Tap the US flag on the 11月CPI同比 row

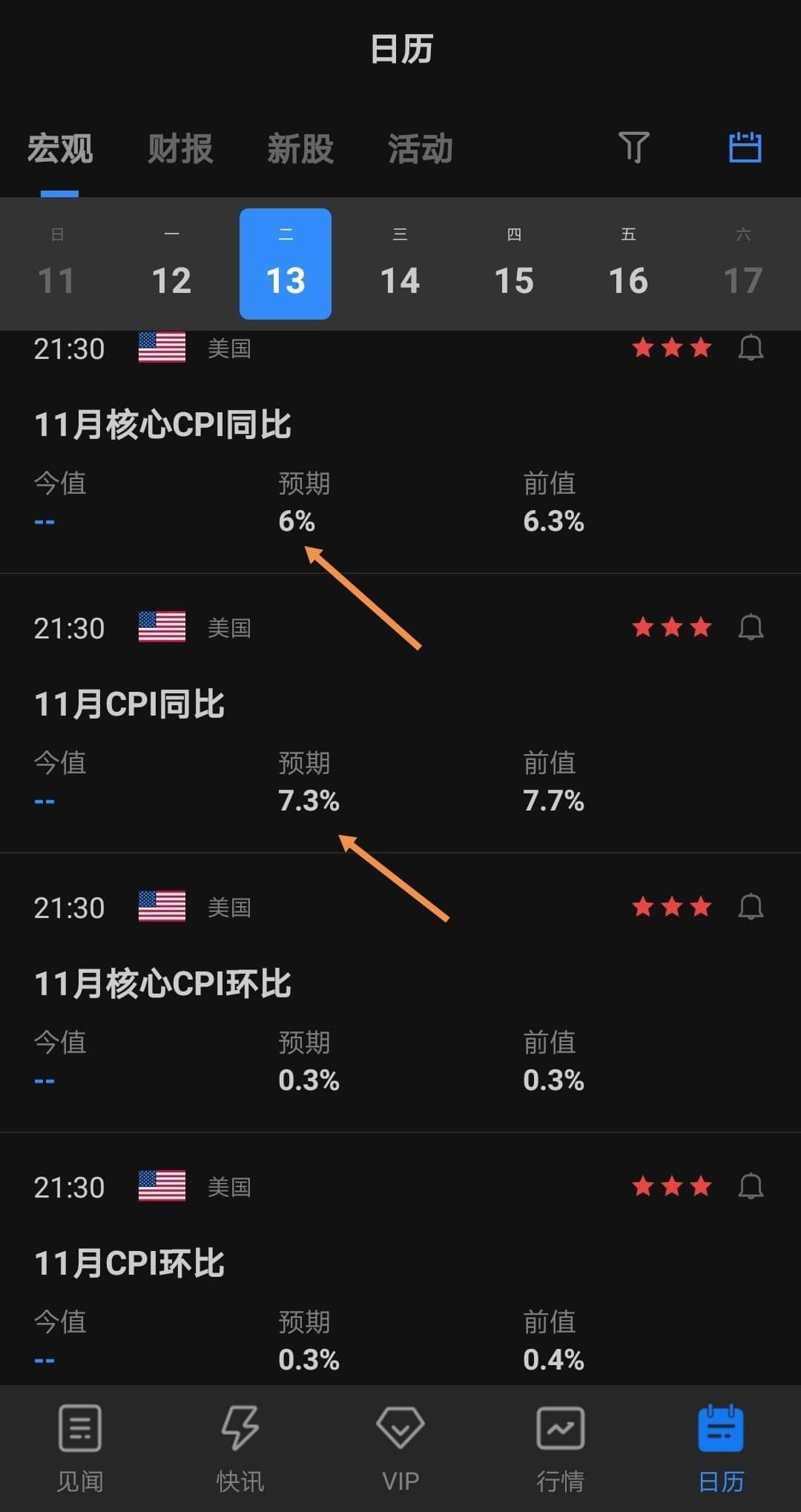click(x=162, y=627)
